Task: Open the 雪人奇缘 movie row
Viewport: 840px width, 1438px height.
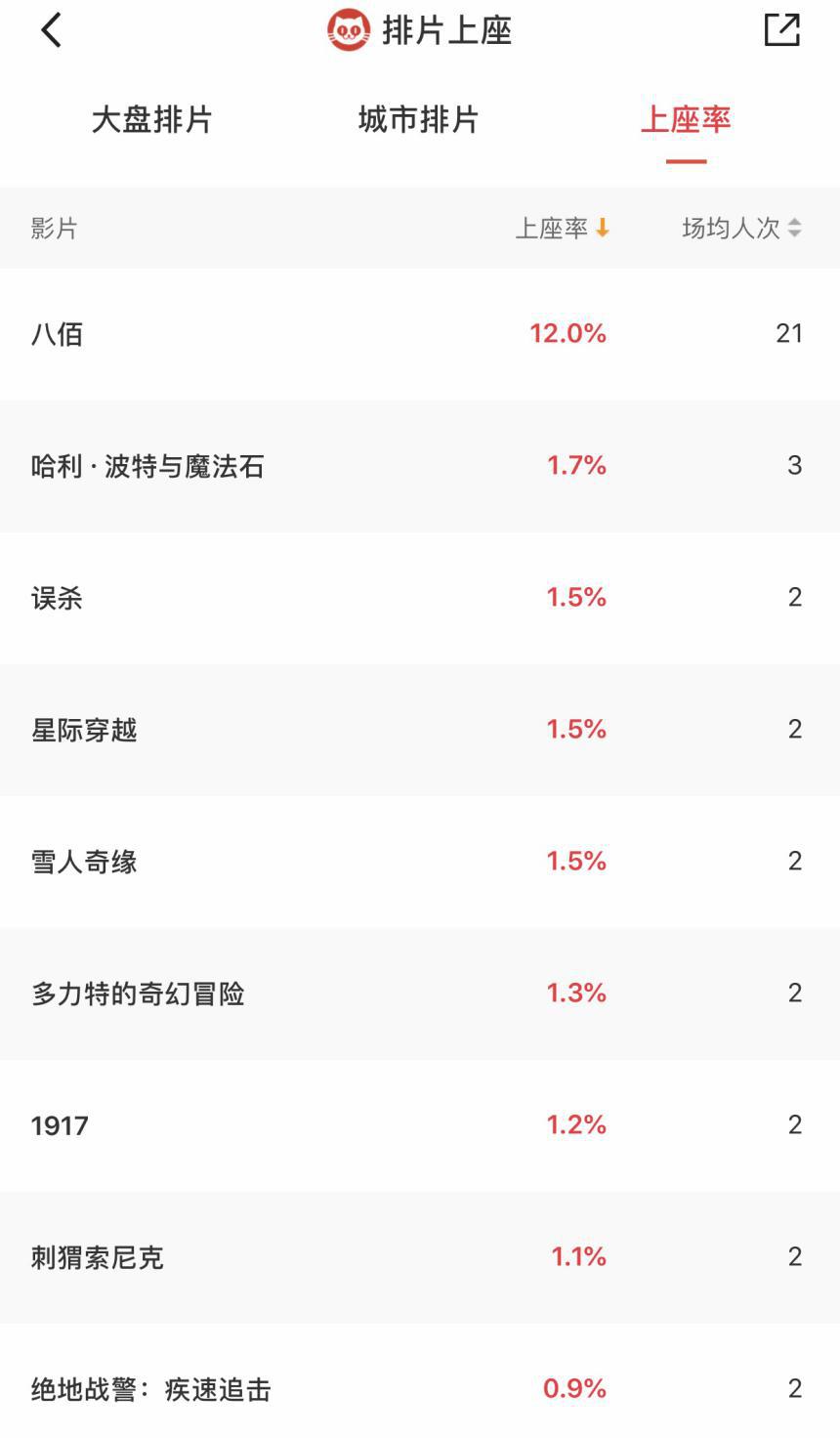Action: point(420,862)
